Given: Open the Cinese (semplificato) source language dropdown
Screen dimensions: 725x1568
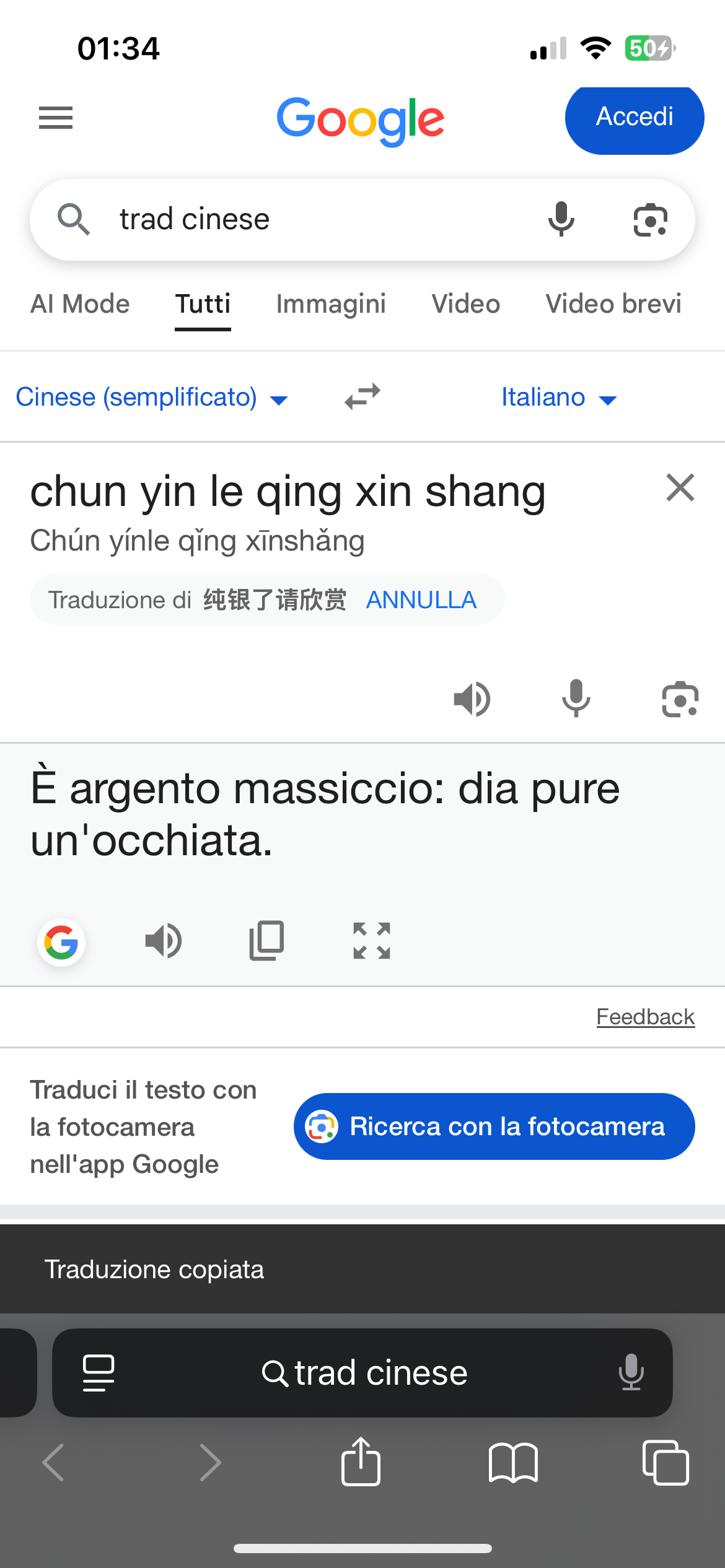Looking at the screenshot, I should point(152,397).
